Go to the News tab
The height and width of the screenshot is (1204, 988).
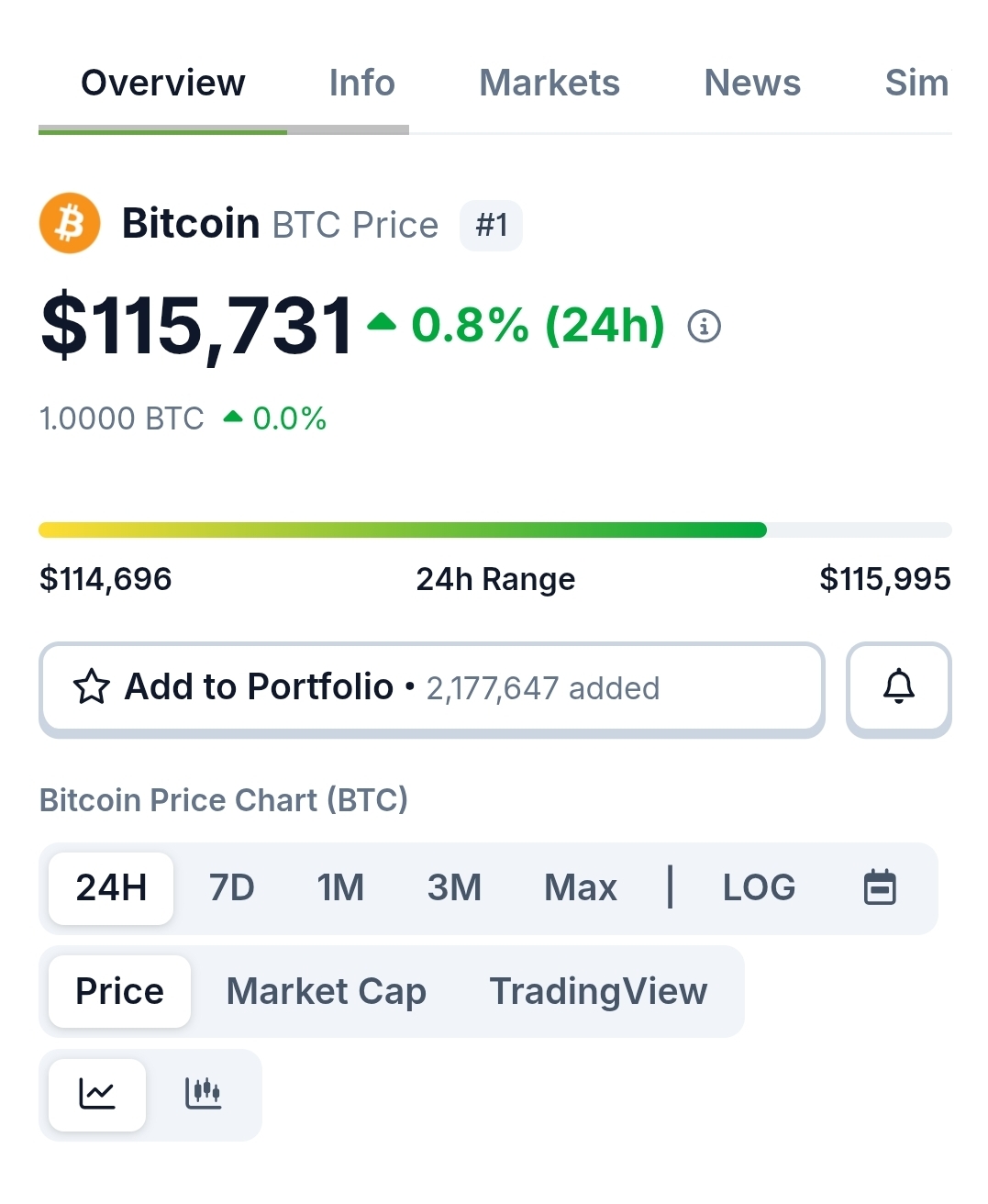coord(751,84)
